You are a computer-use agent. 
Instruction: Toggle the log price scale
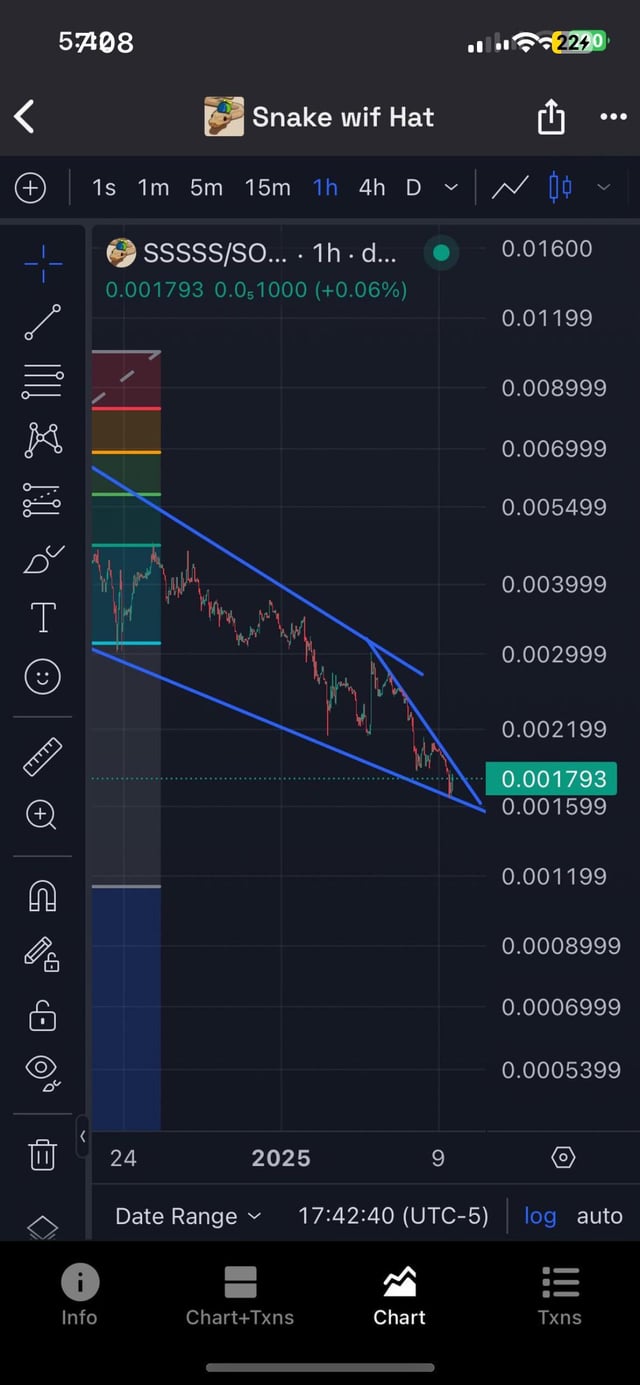[540, 1216]
